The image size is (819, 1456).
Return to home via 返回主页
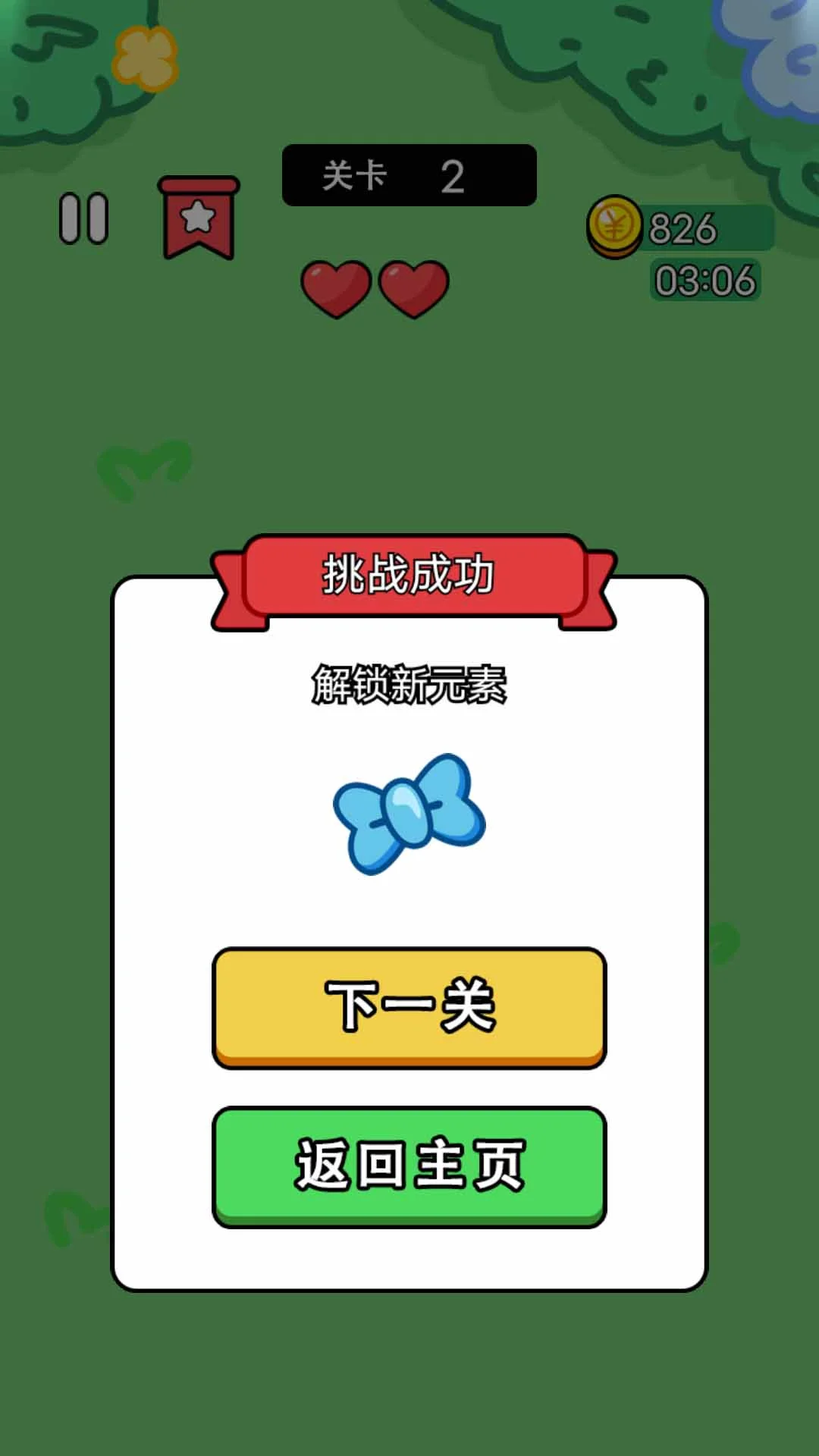(x=409, y=1166)
